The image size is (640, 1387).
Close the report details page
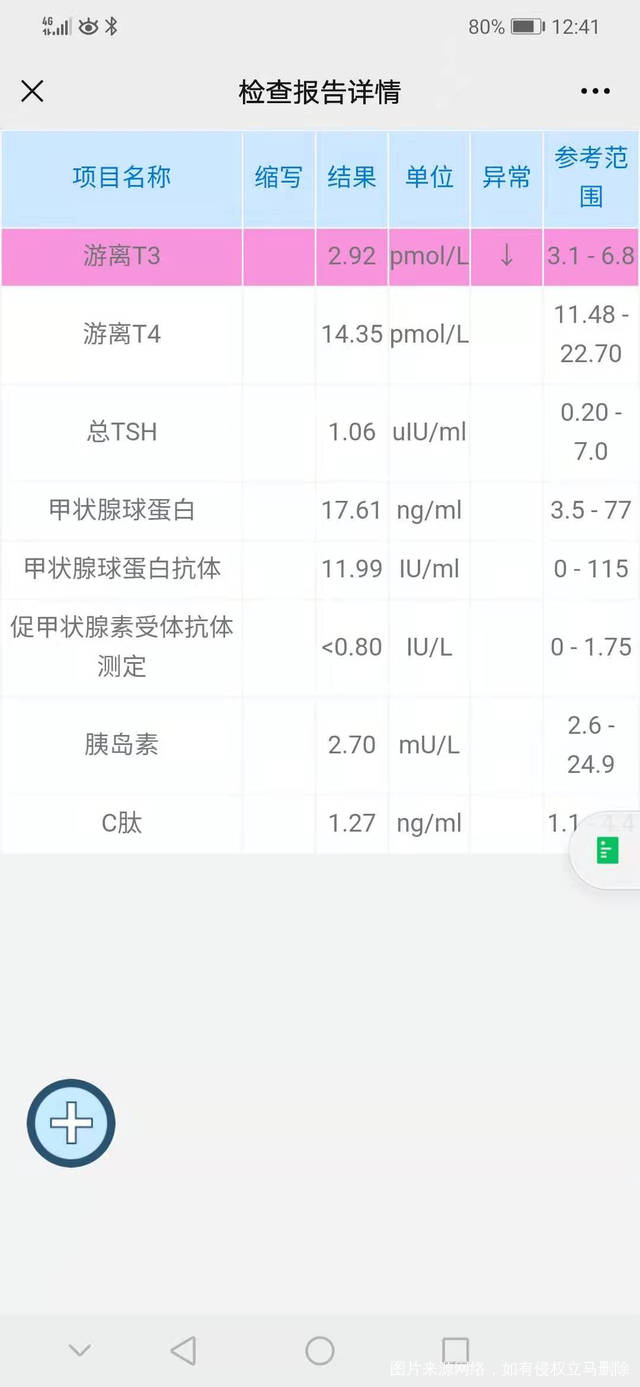click(32, 92)
